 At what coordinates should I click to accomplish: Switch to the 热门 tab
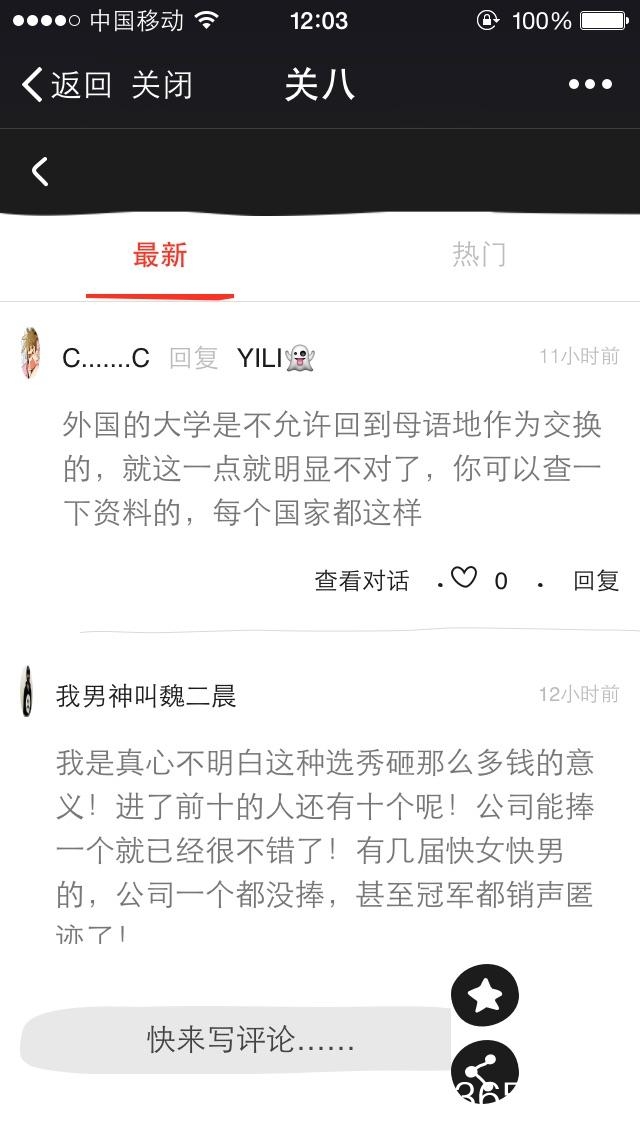point(479,256)
